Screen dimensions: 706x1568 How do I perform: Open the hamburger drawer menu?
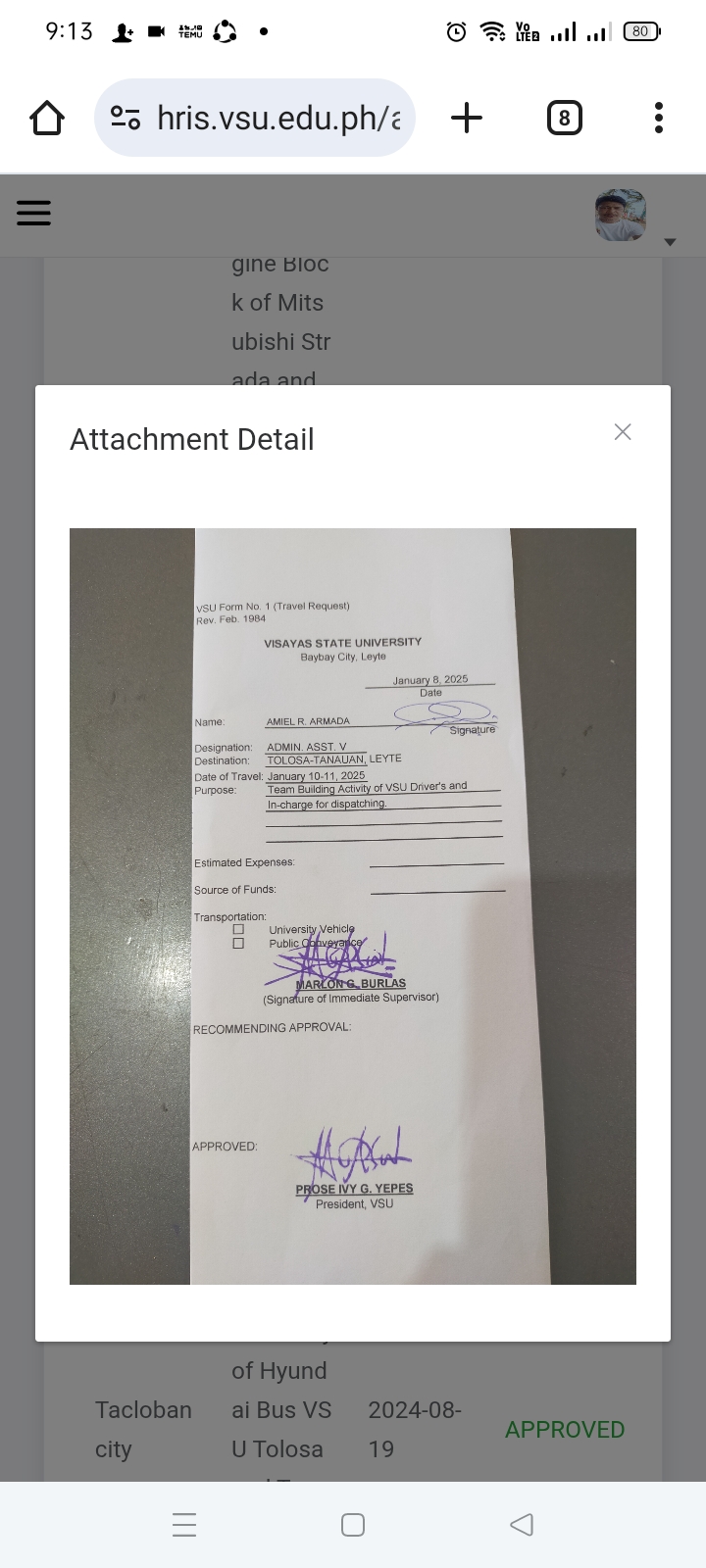[33, 213]
